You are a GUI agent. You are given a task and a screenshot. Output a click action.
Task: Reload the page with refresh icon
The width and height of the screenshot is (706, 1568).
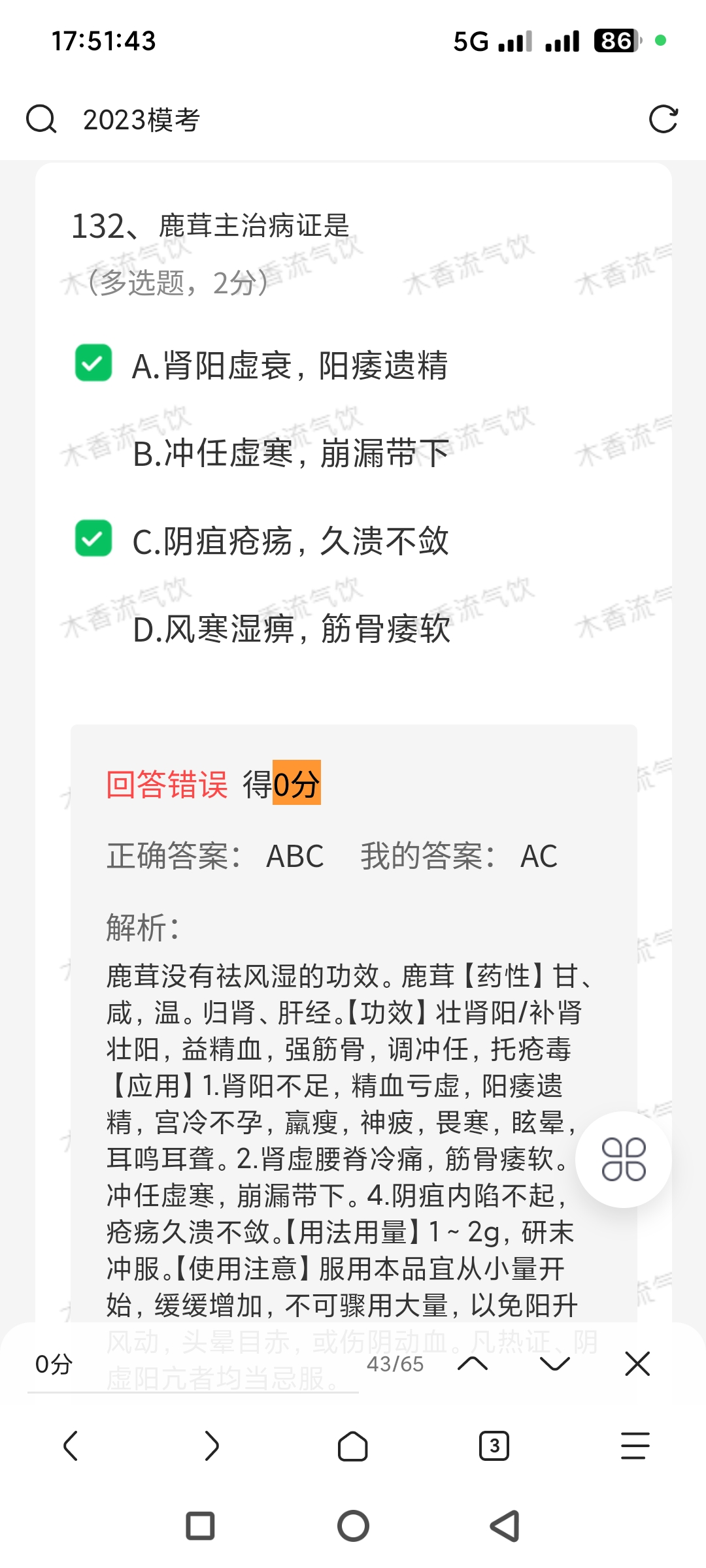[x=663, y=120]
